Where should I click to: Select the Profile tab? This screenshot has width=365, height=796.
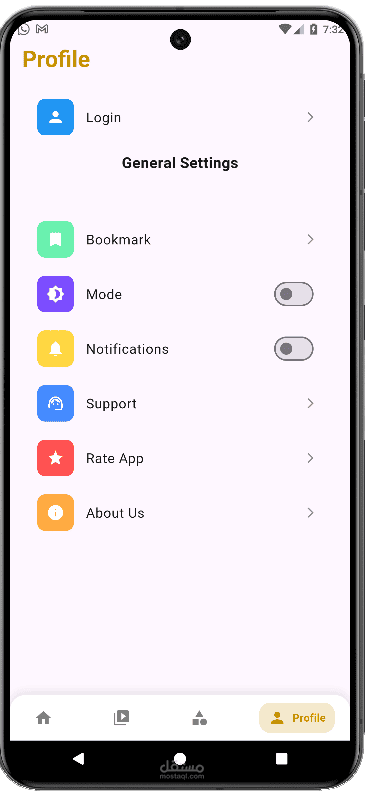pyautogui.click(x=297, y=718)
